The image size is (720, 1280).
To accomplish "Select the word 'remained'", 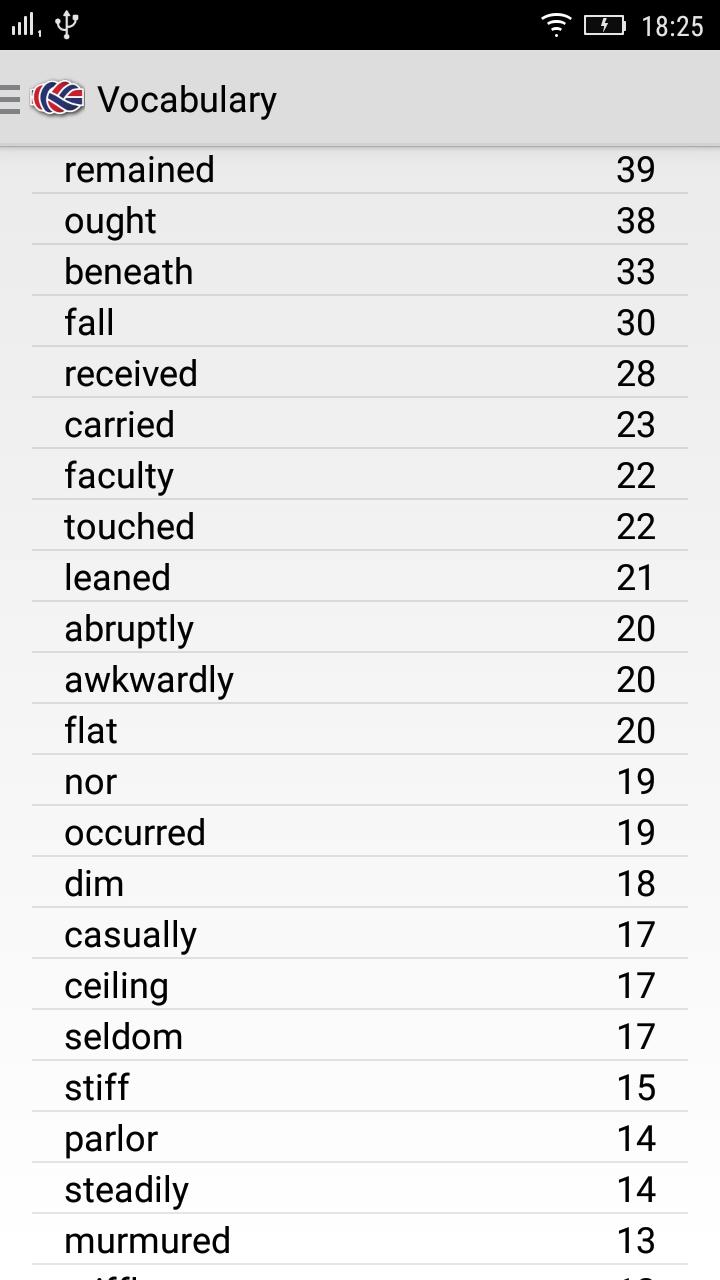I will (x=139, y=169).
